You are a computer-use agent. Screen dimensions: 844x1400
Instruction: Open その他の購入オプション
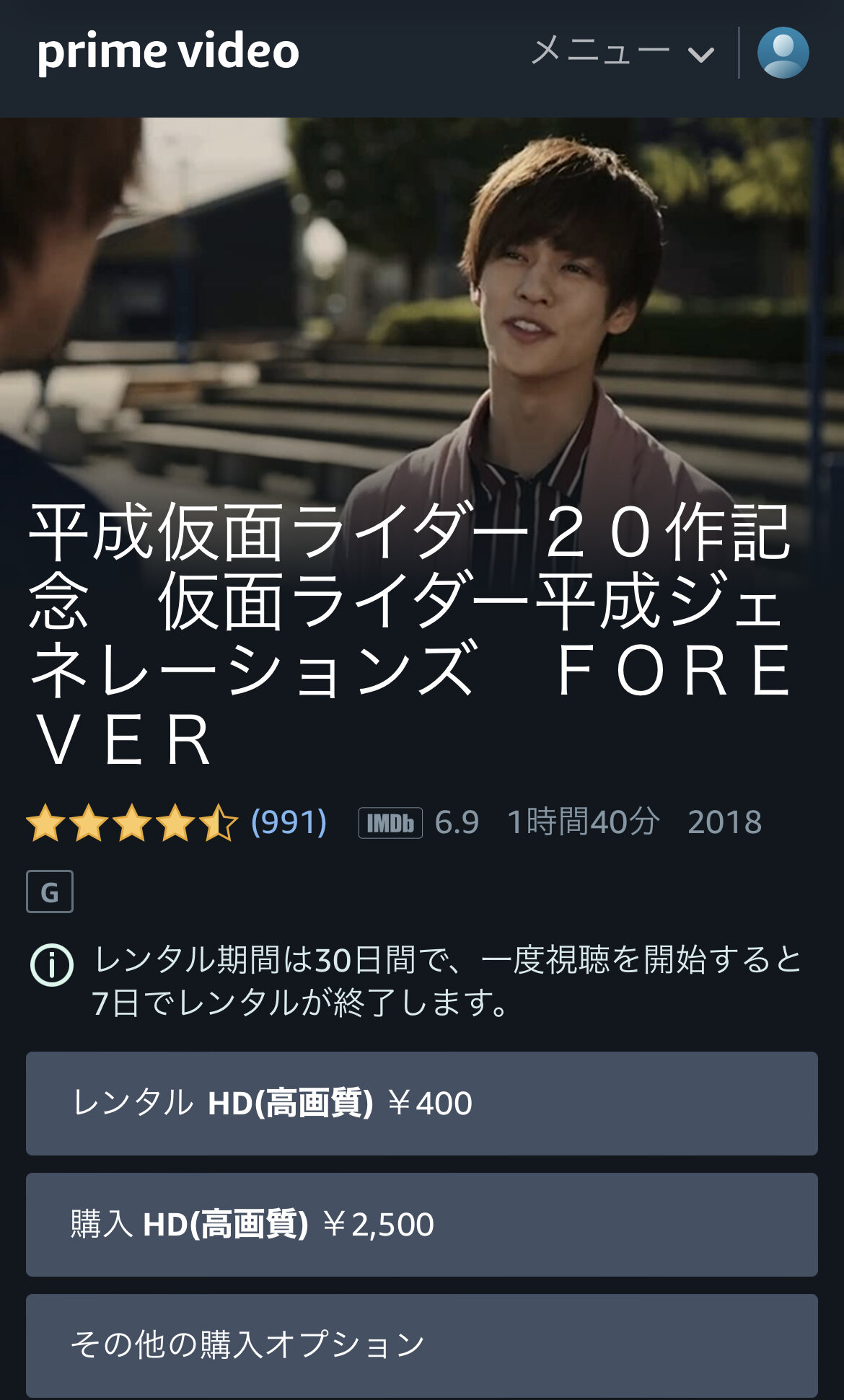tap(421, 1344)
